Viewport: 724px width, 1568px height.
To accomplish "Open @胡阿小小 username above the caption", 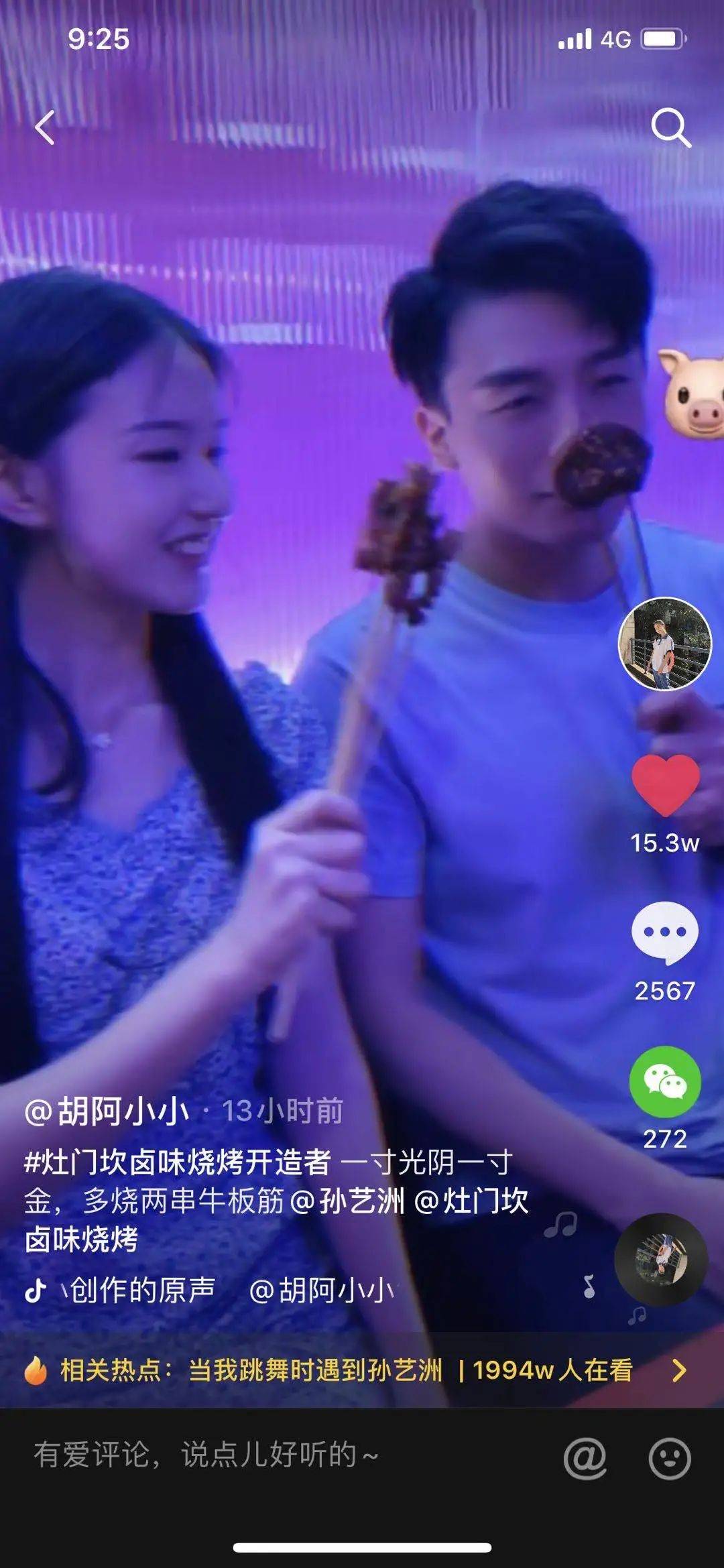I will pos(107,1111).
